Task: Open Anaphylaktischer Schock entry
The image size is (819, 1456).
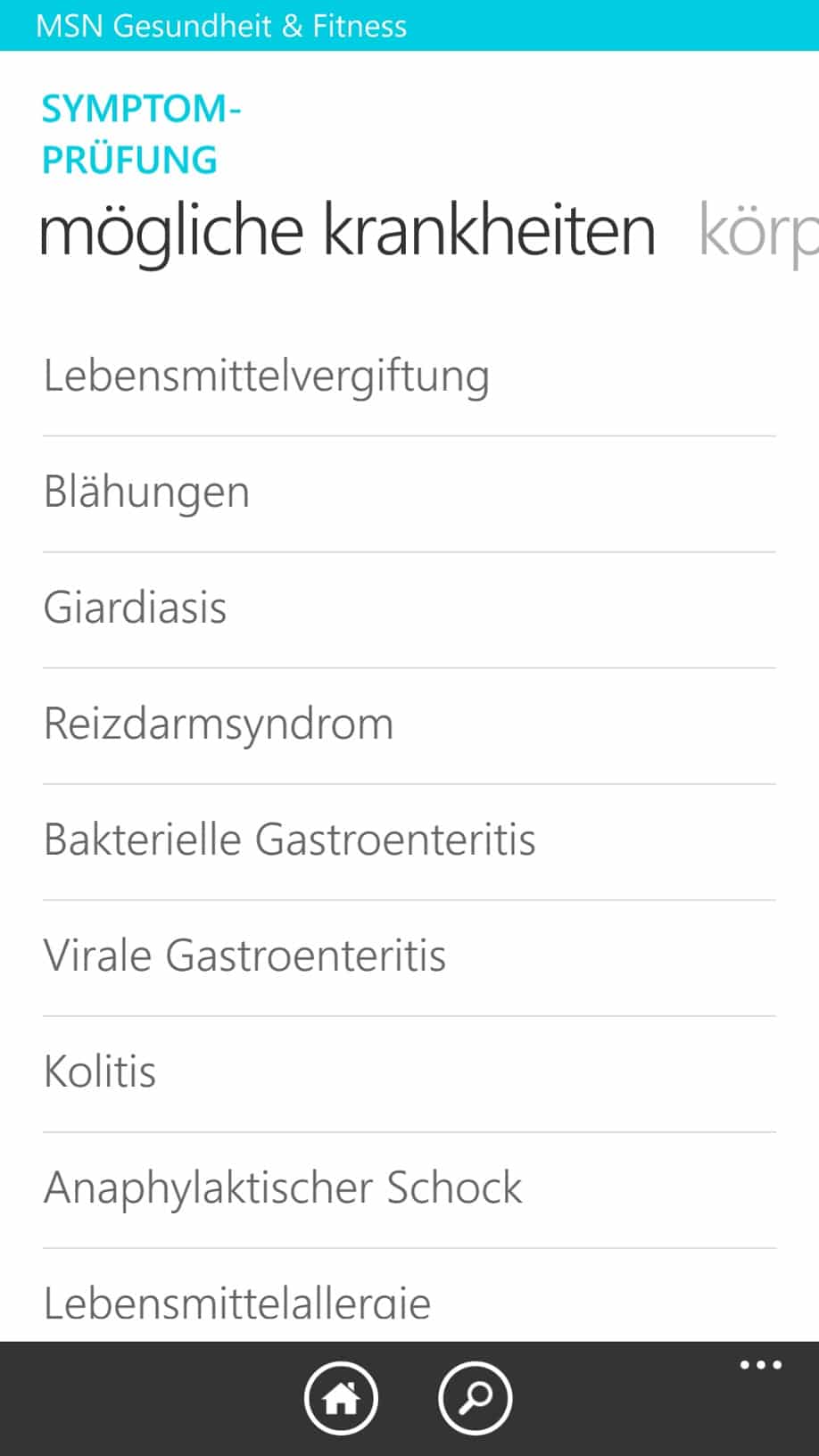Action: (283, 1187)
